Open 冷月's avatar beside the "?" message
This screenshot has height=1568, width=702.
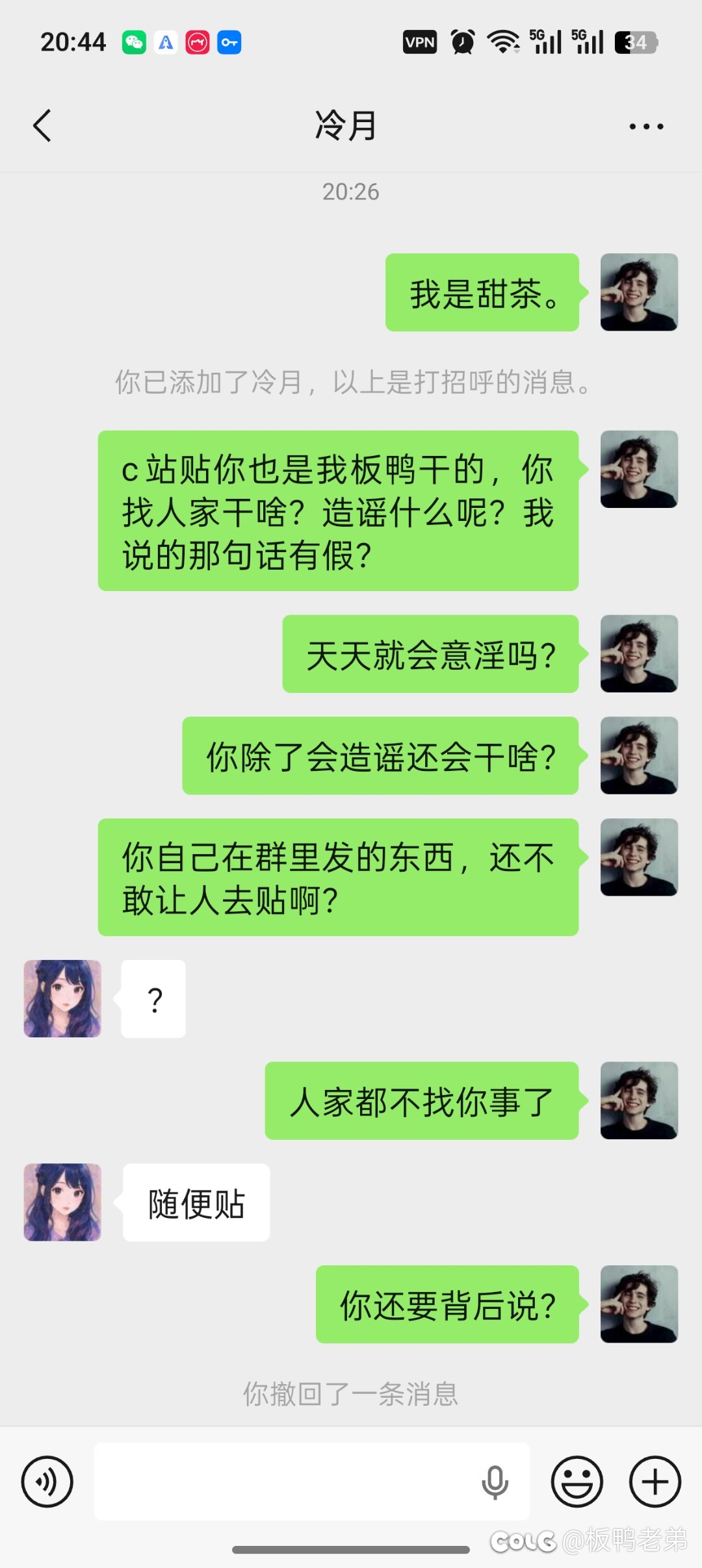point(62,998)
